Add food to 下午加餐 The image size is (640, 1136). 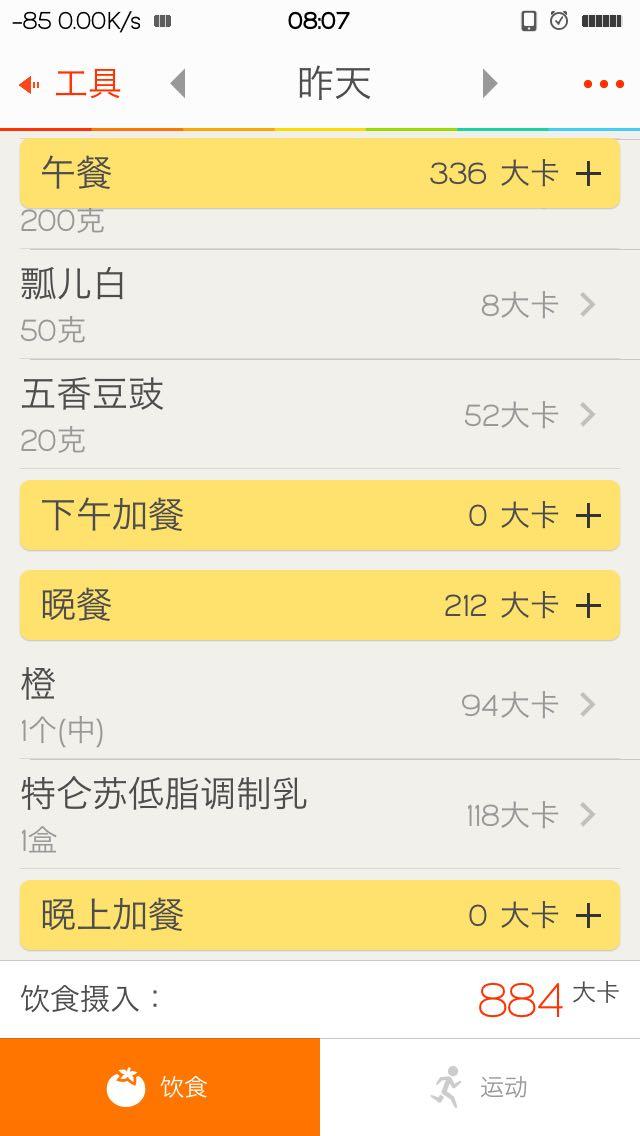tap(588, 516)
